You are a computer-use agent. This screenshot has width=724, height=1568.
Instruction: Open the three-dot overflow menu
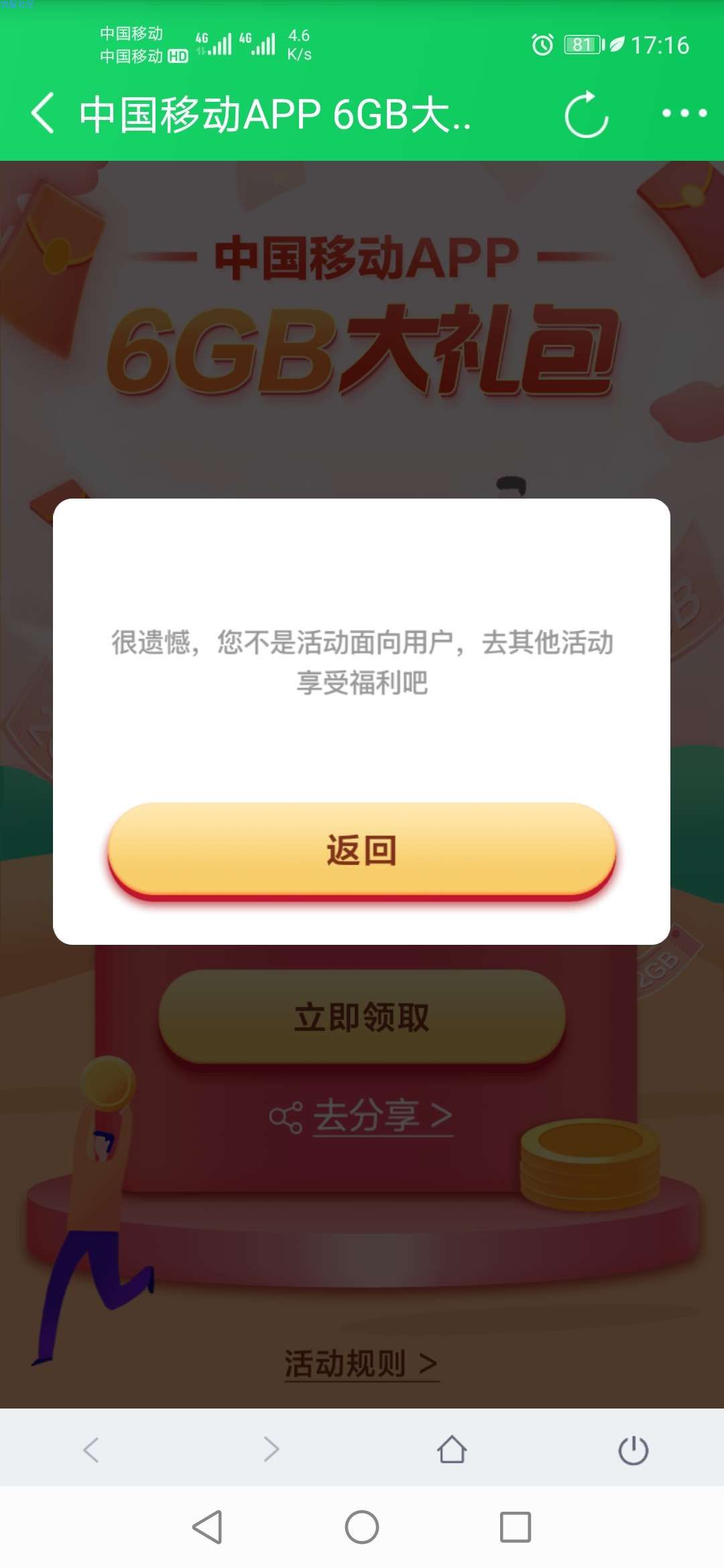click(x=684, y=113)
